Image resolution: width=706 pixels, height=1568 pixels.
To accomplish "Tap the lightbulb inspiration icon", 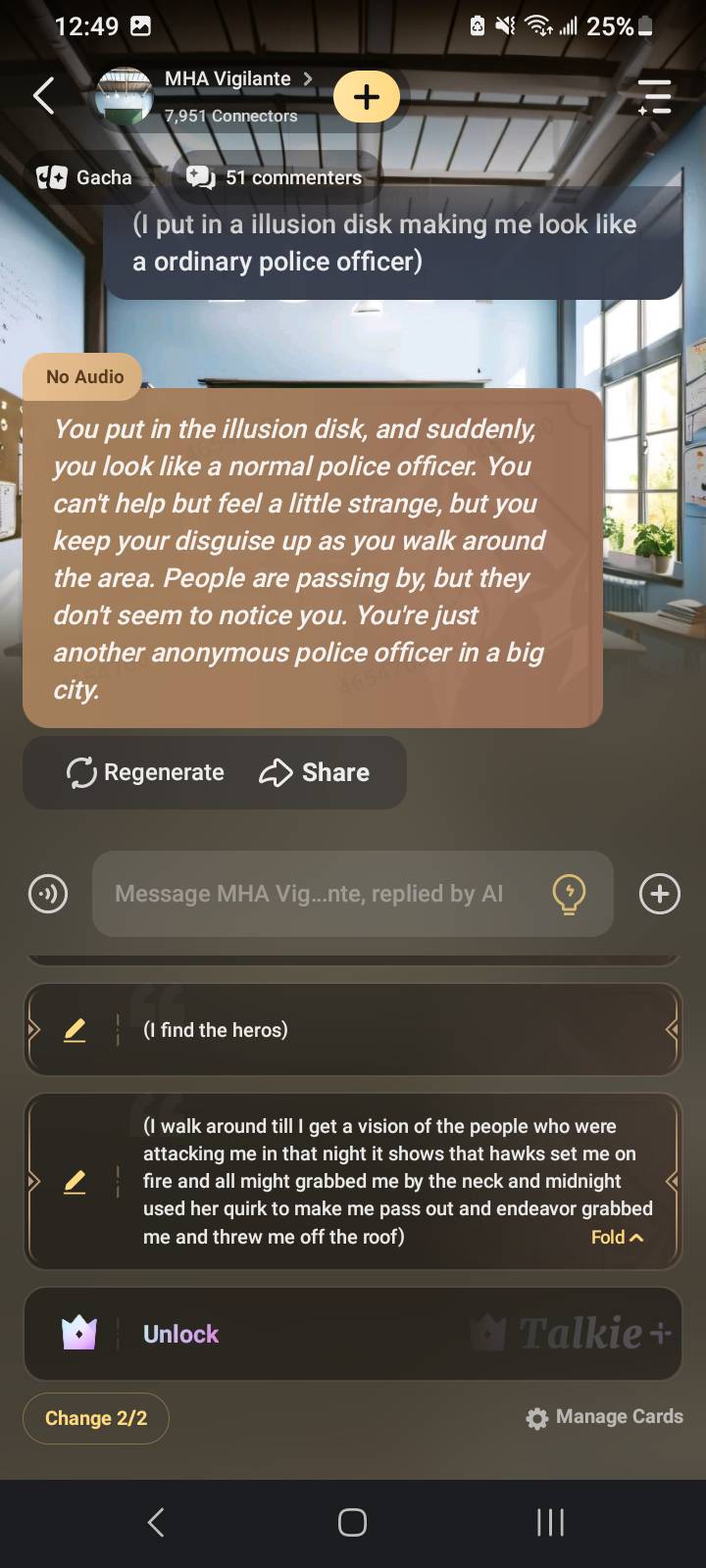I will coord(569,894).
